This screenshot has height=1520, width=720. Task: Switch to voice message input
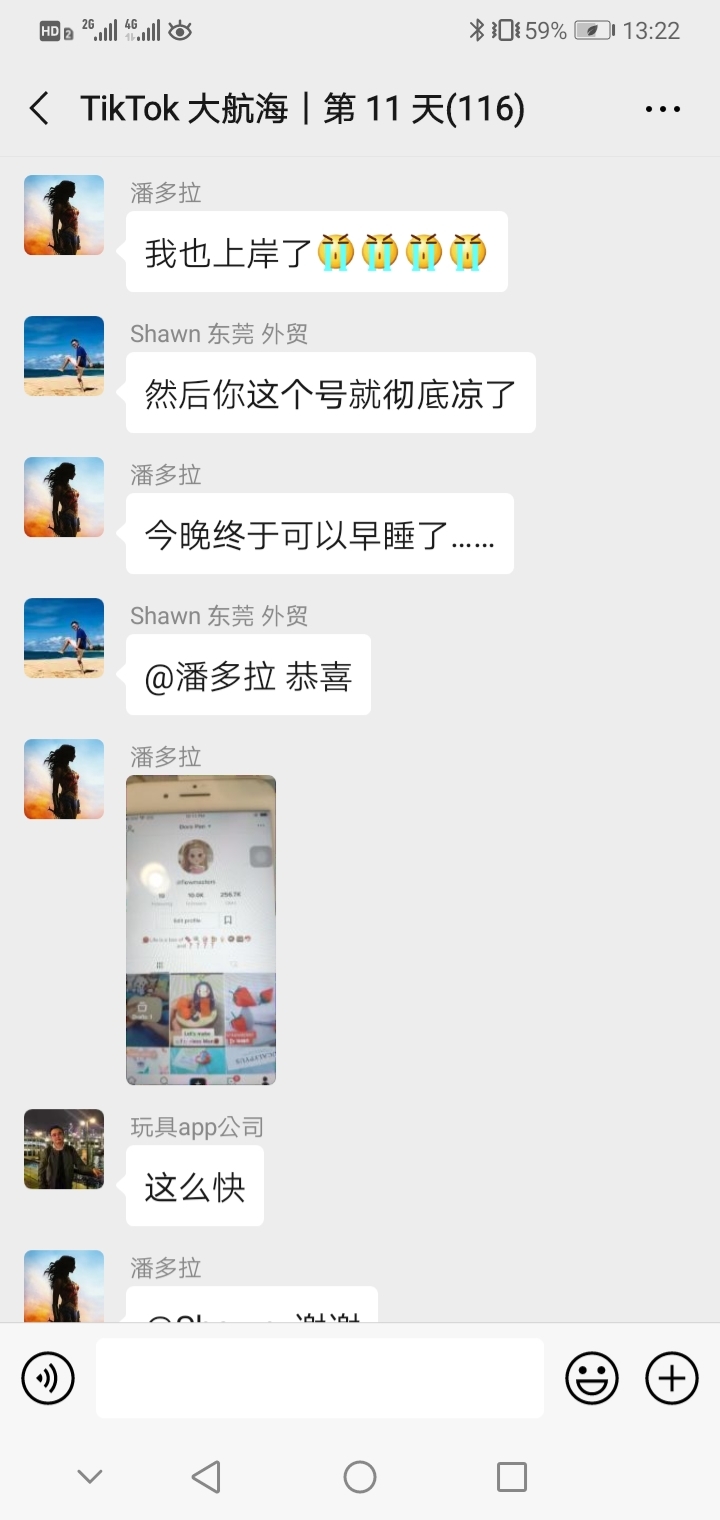pos(48,1378)
